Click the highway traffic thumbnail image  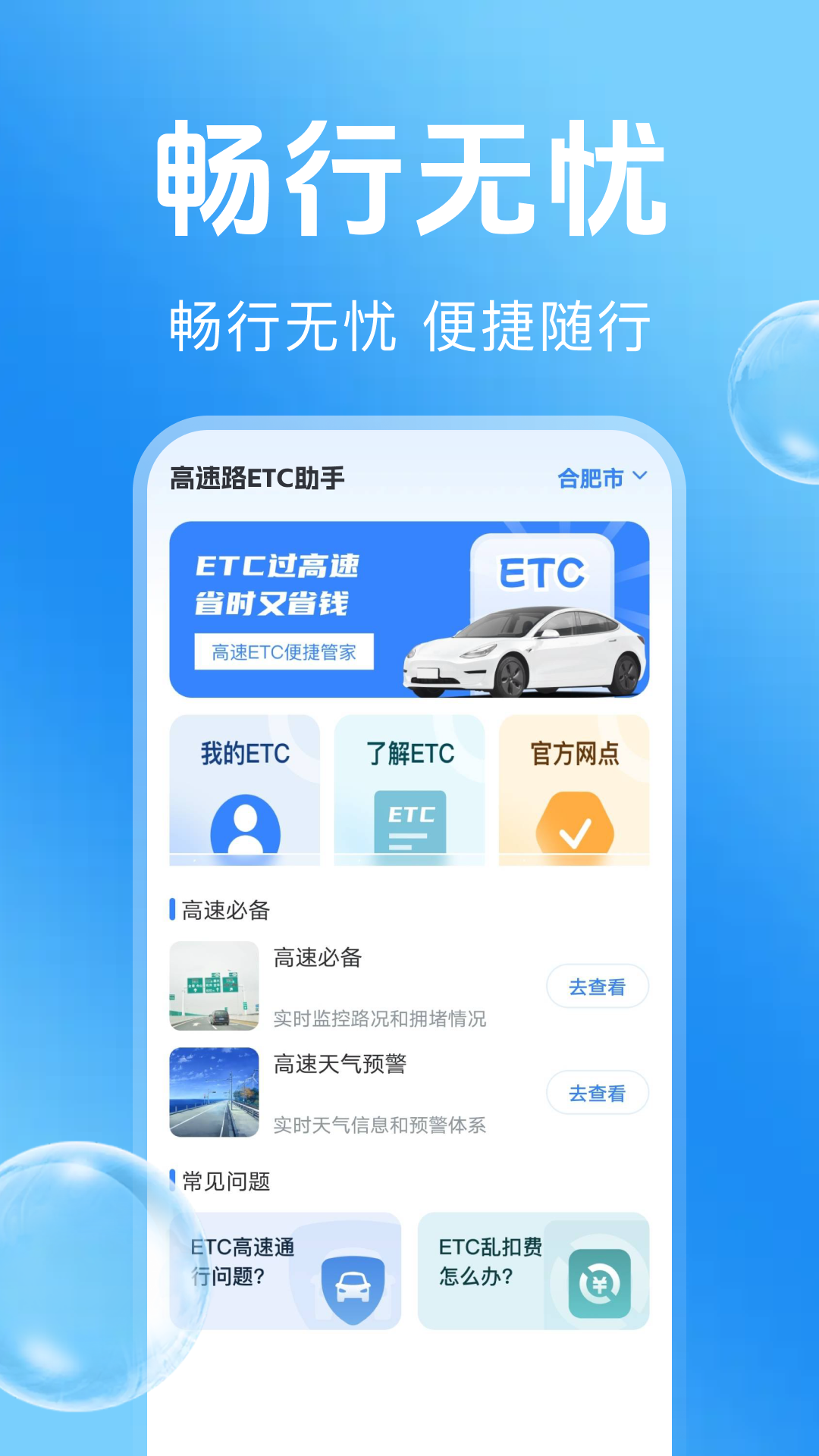click(x=215, y=986)
